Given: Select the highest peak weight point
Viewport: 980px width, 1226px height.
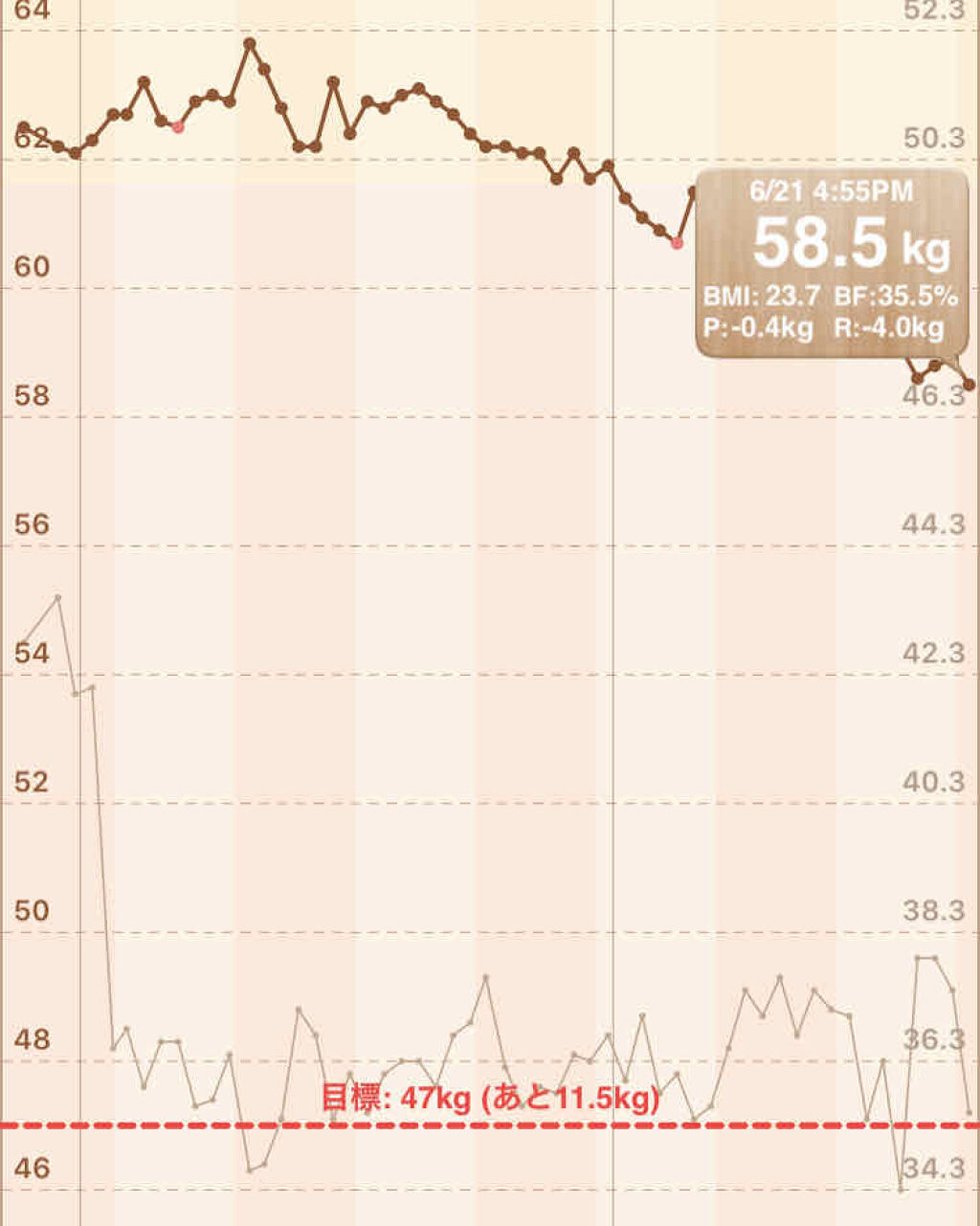Looking at the screenshot, I should (249, 44).
